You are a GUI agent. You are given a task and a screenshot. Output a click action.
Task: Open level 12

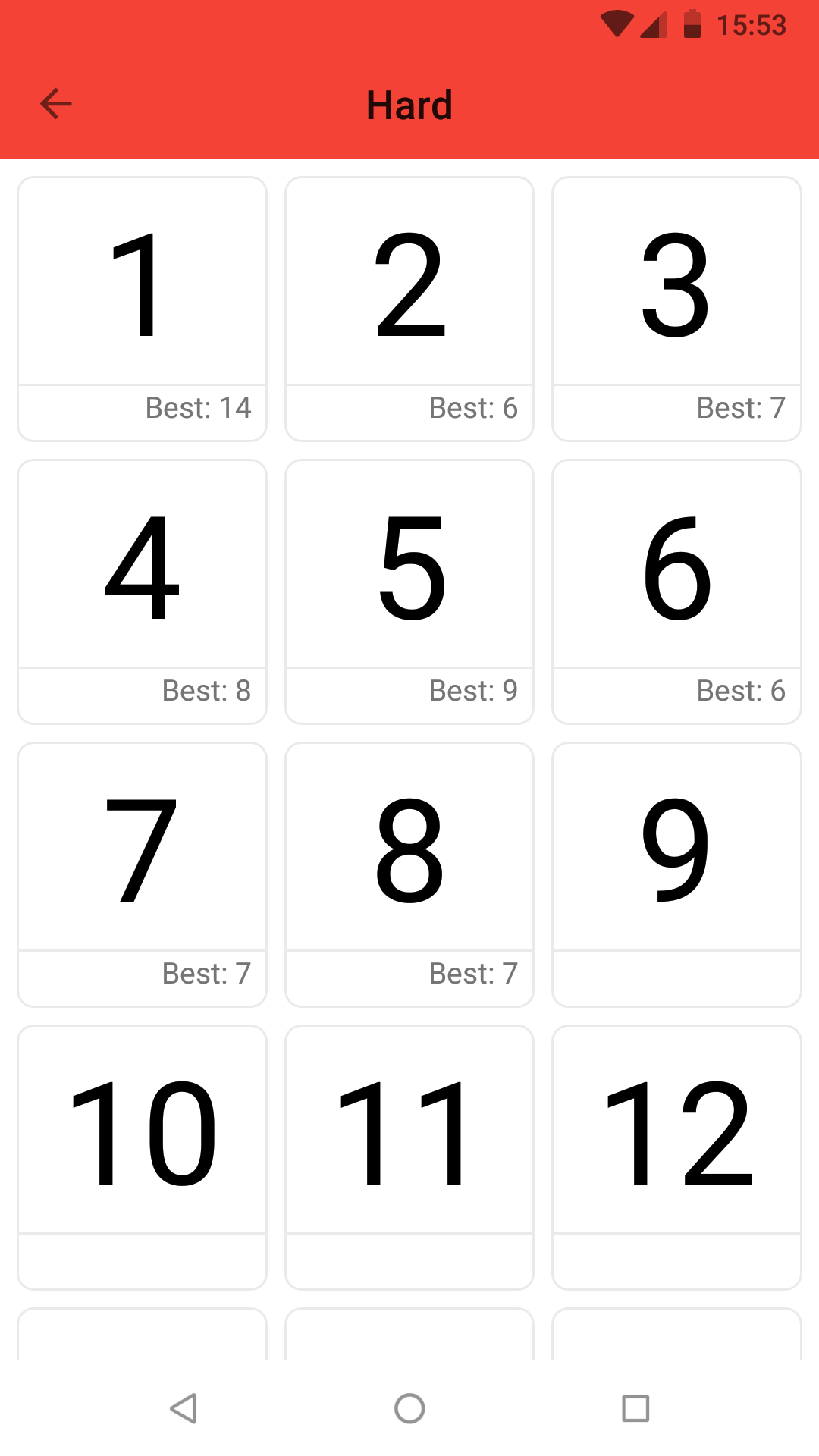(x=676, y=1156)
